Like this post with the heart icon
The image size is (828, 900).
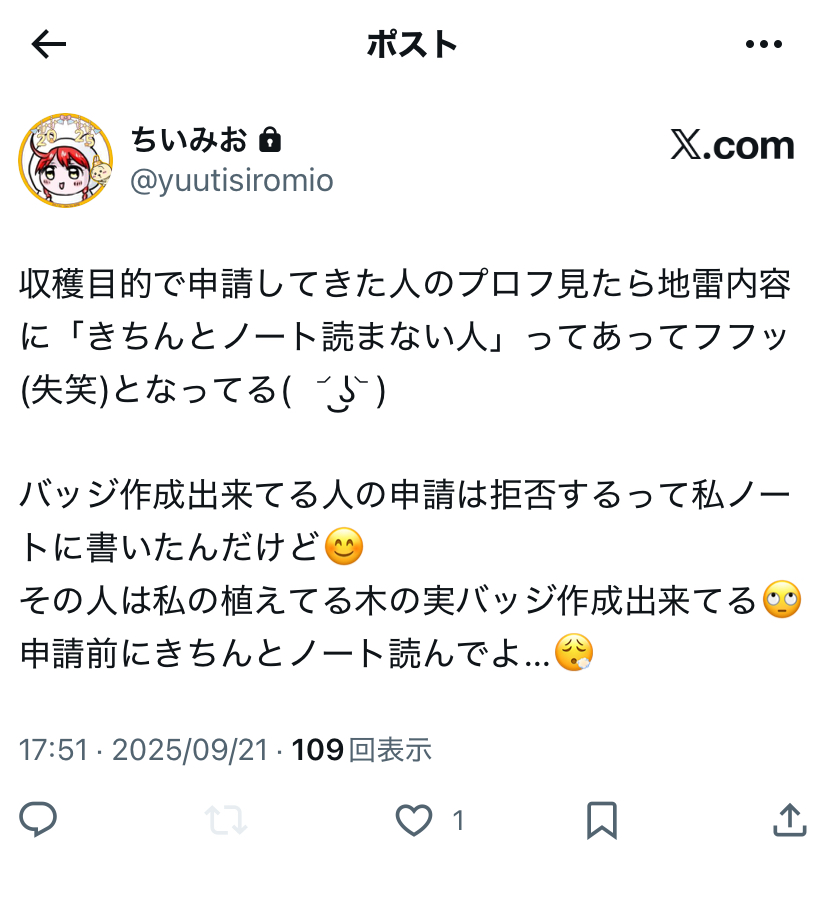pyautogui.click(x=413, y=821)
